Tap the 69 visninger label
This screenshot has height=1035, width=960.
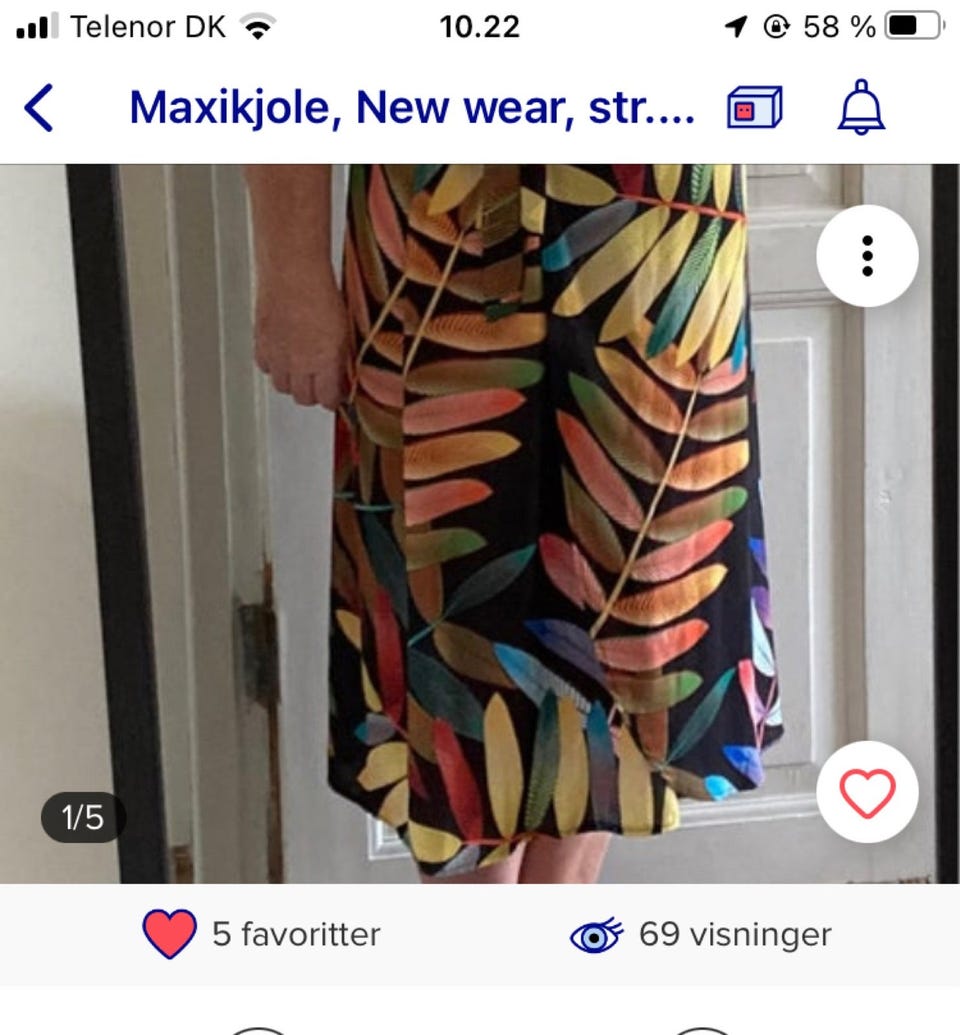[735, 933]
